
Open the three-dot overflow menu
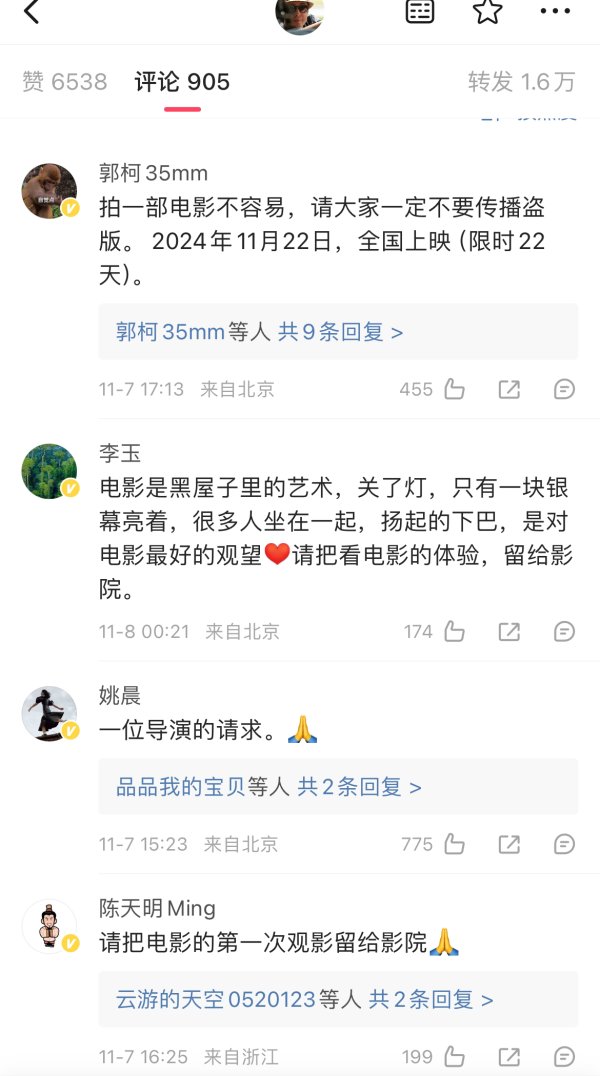(x=554, y=12)
